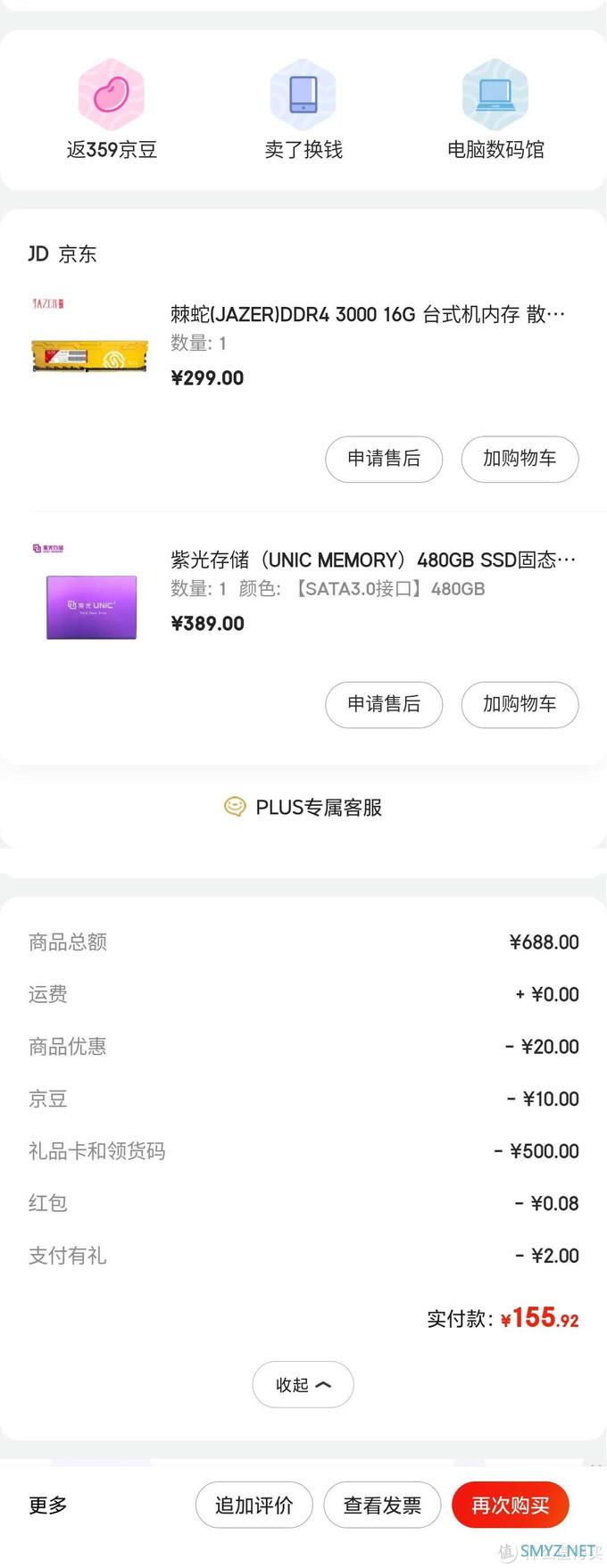Contact PLUS专属客服
The width and height of the screenshot is (607, 1568).
[303, 808]
